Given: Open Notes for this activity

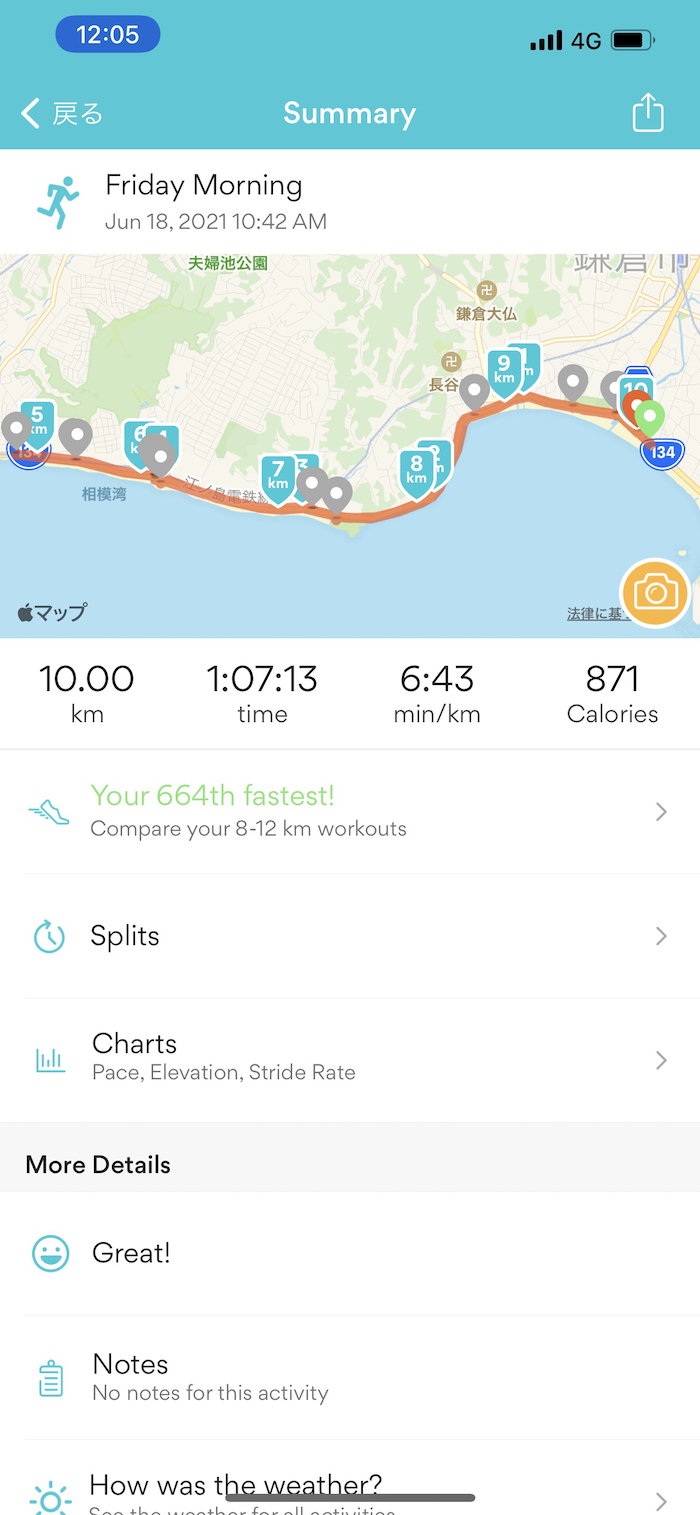Looking at the screenshot, I should (x=350, y=1377).
